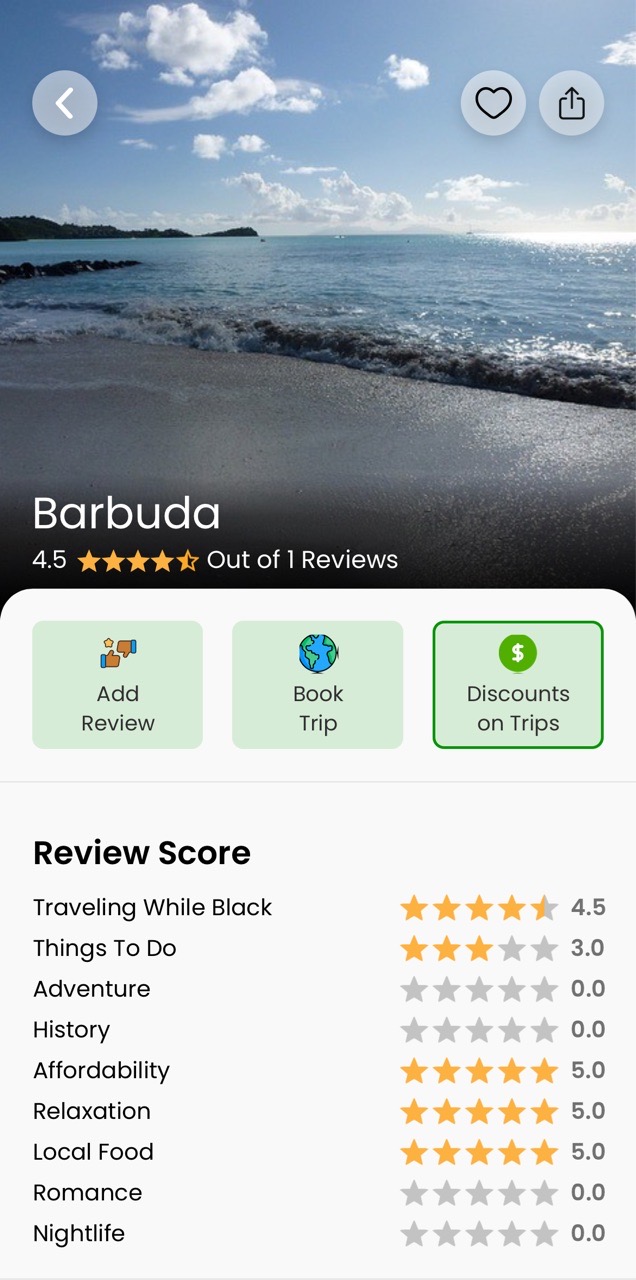Go back using the arrow icon
Viewport: 636px width, 1280px height.
65,103
